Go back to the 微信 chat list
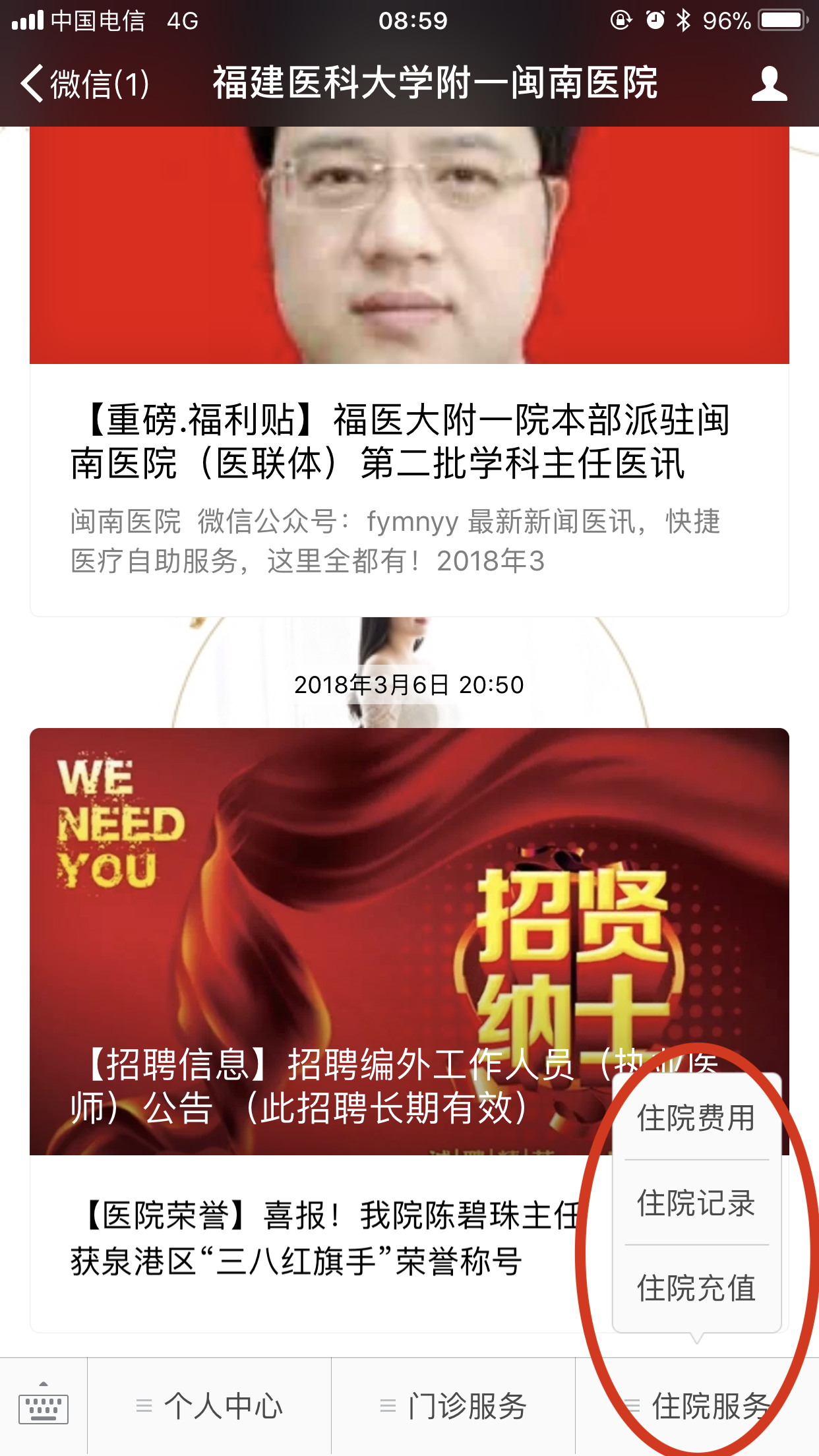Screen dimensions: 819x1456 pos(84,84)
